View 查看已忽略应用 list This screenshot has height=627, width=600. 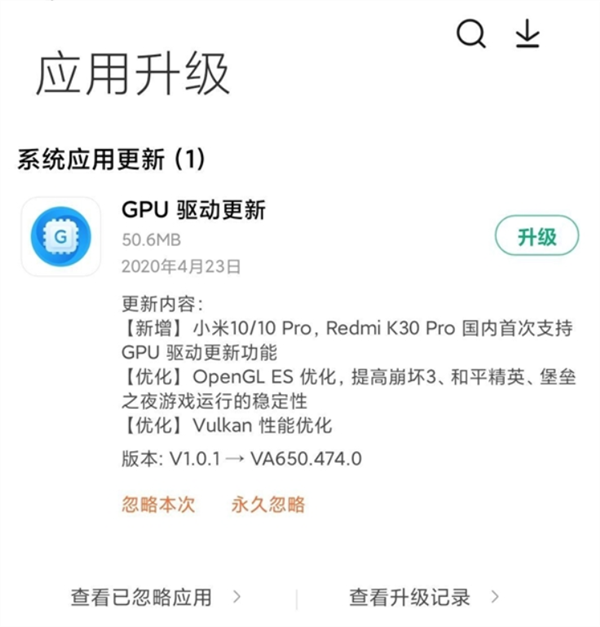[155, 597]
